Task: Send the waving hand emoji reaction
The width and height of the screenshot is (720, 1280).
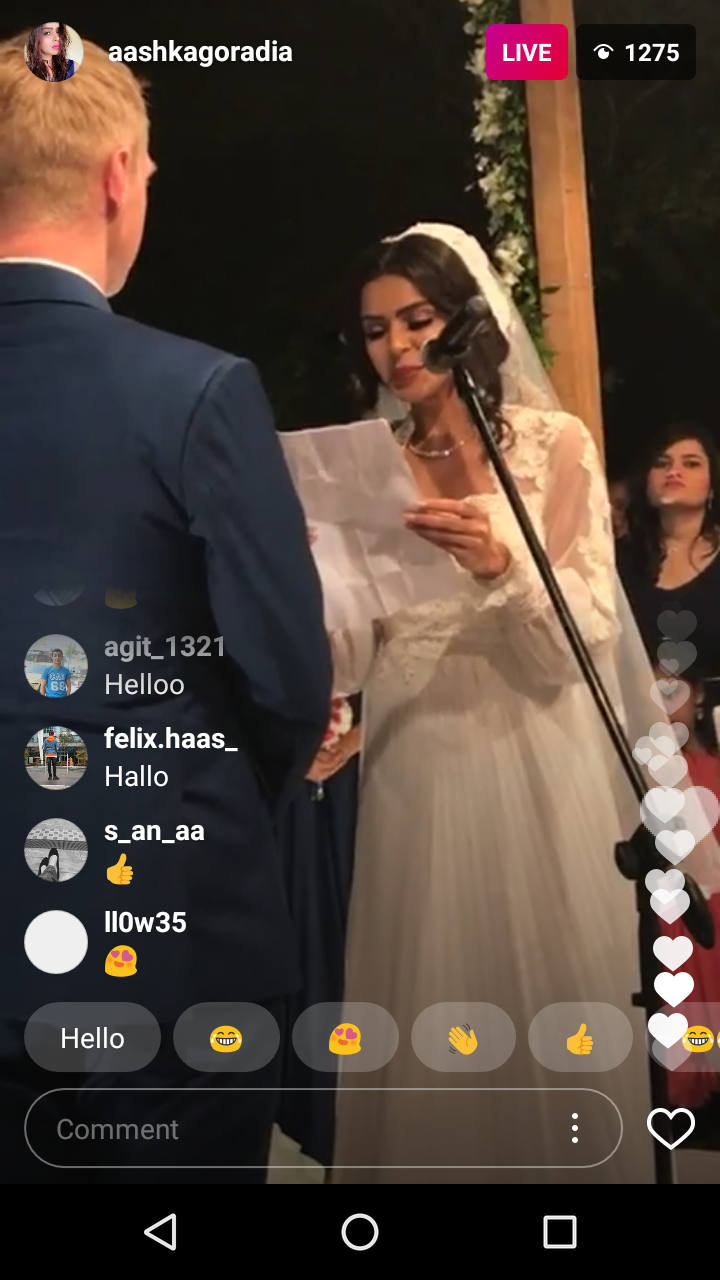Action: [463, 1038]
